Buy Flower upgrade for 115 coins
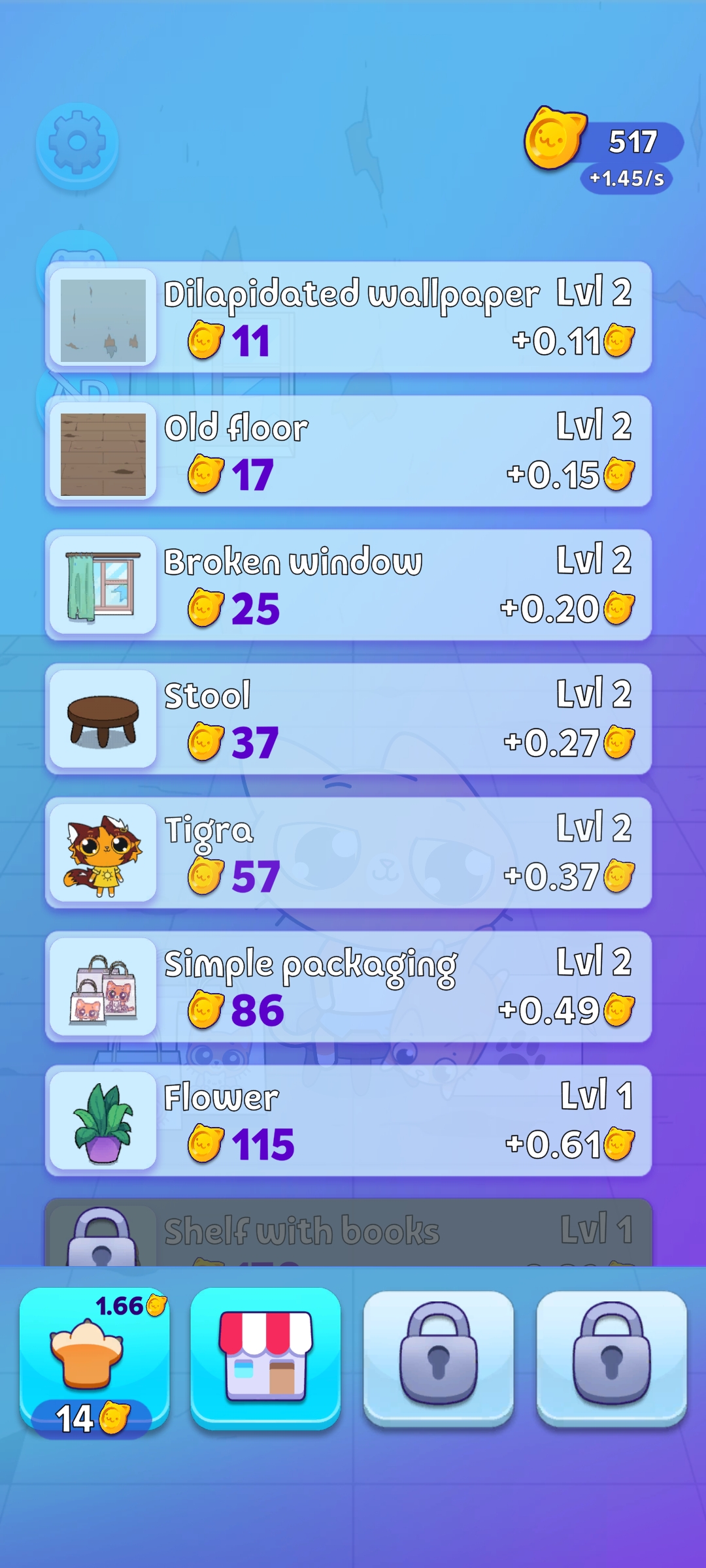Viewport: 706px width, 1568px height. click(x=348, y=1121)
